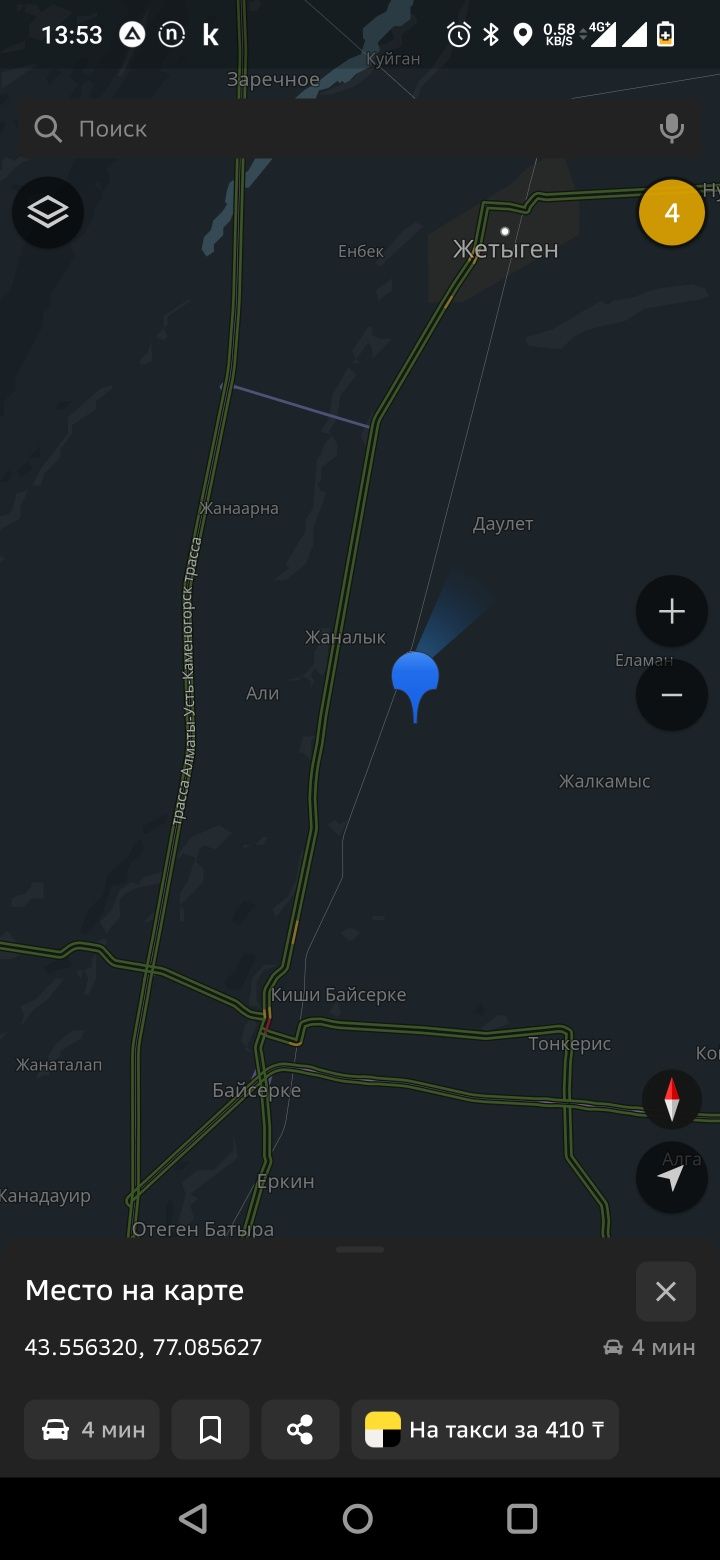
Task: Order taxi, На такси за 410 ₸
Action: 485,1430
